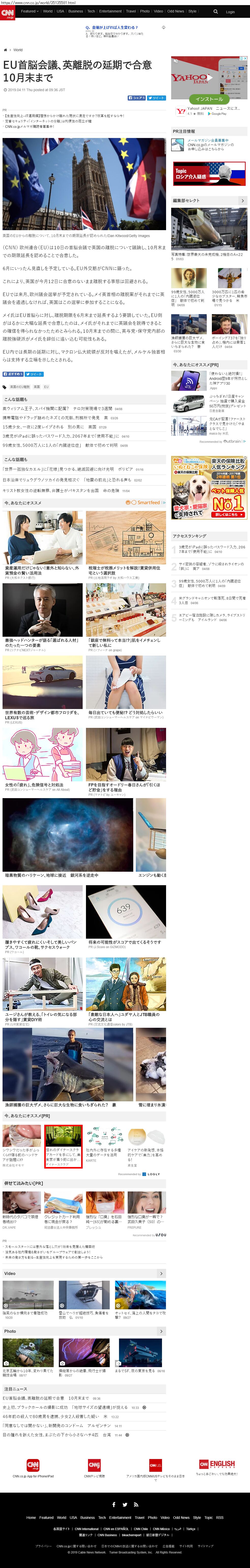The width and height of the screenshot is (250, 1568).
Task: Expand the 編集部セレクト section arrow
Action: pyautogui.click(x=242, y=200)
